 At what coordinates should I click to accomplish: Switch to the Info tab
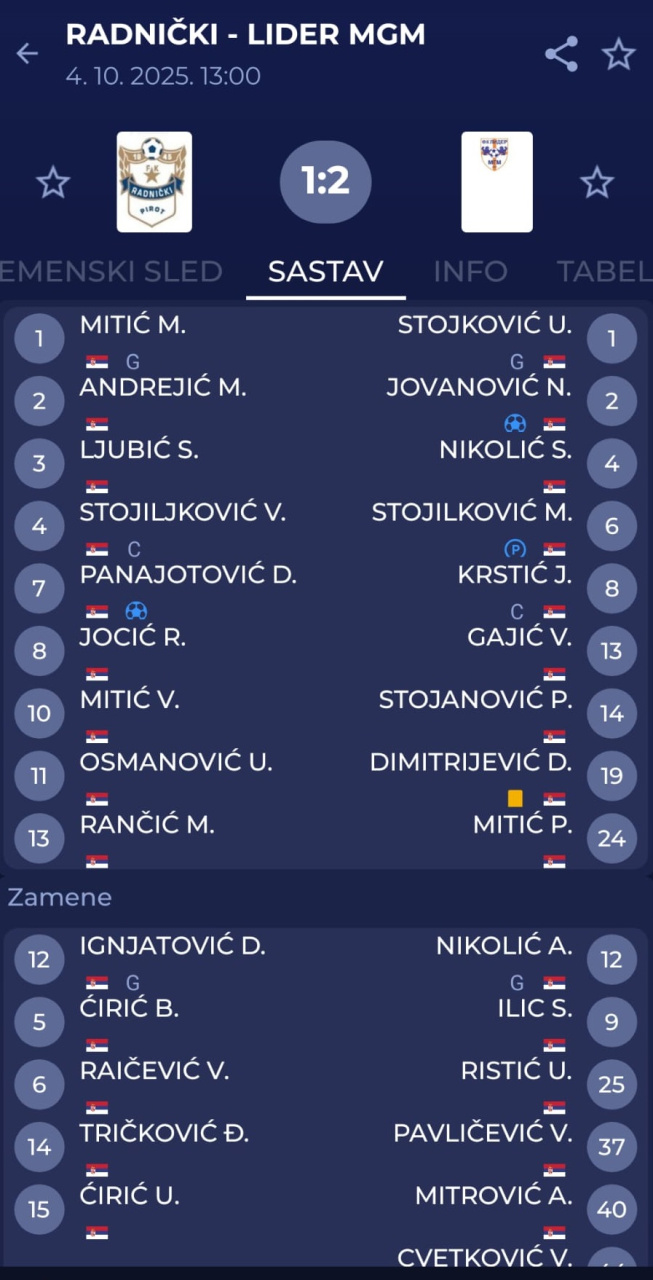coord(470,271)
